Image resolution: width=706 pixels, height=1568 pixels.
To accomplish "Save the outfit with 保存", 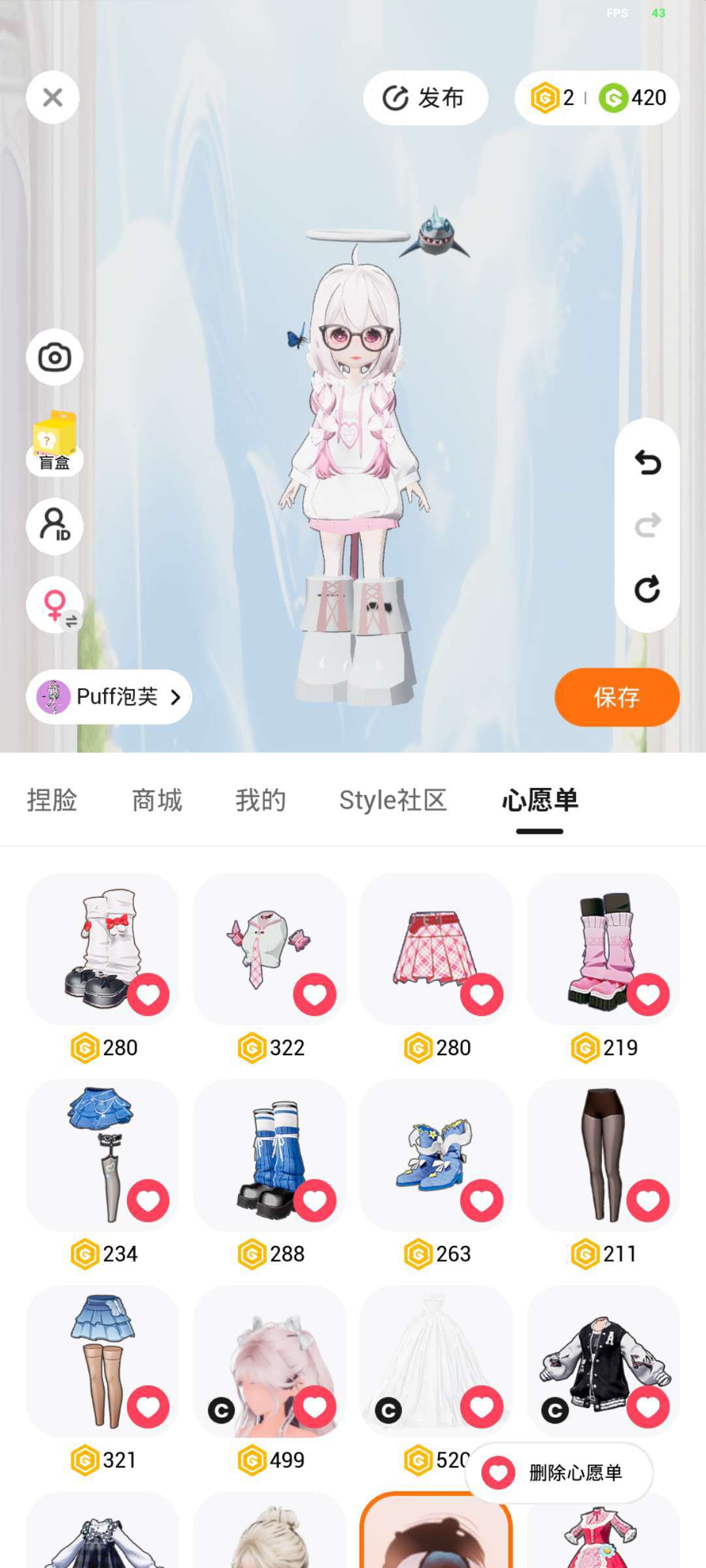I will (616, 697).
